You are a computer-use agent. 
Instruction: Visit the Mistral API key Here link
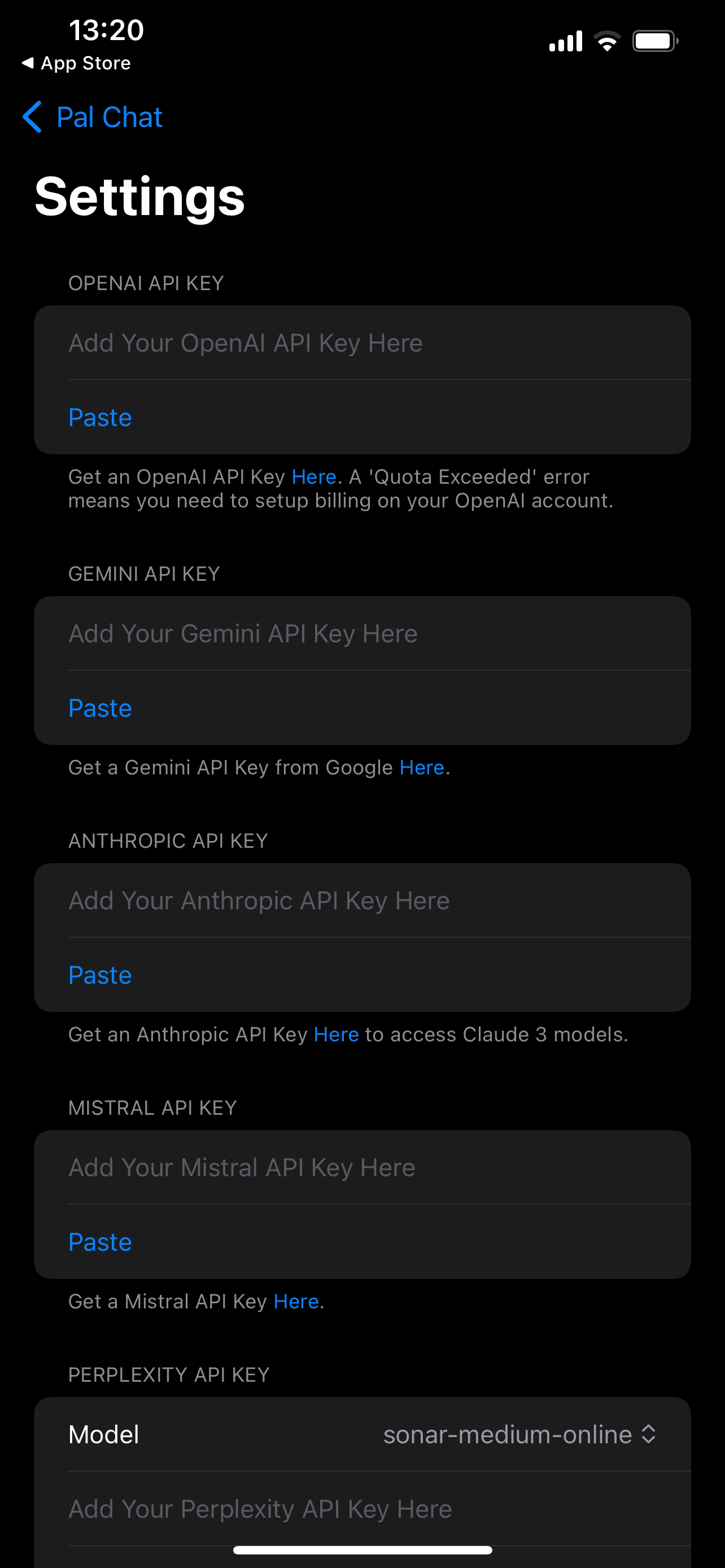(x=296, y=1302)
